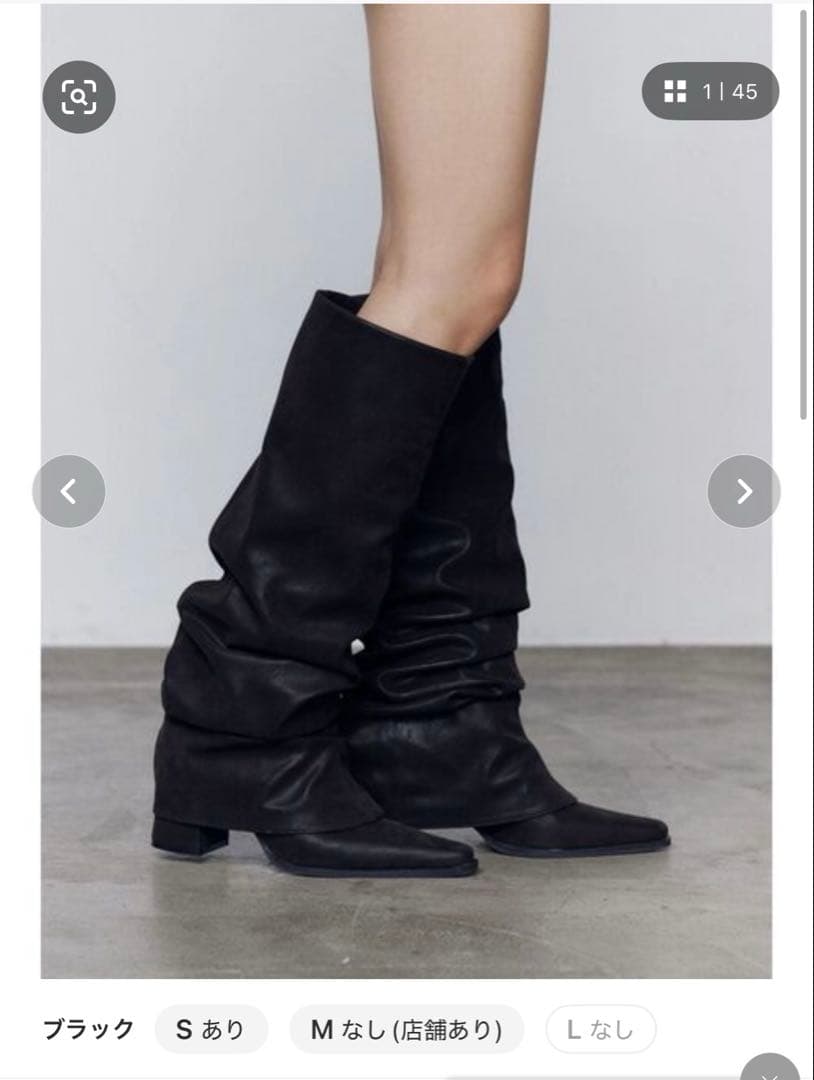The width and height of the screenshot is (814, 1080).
Task: Select size L なし
Action: [600, 1029]
